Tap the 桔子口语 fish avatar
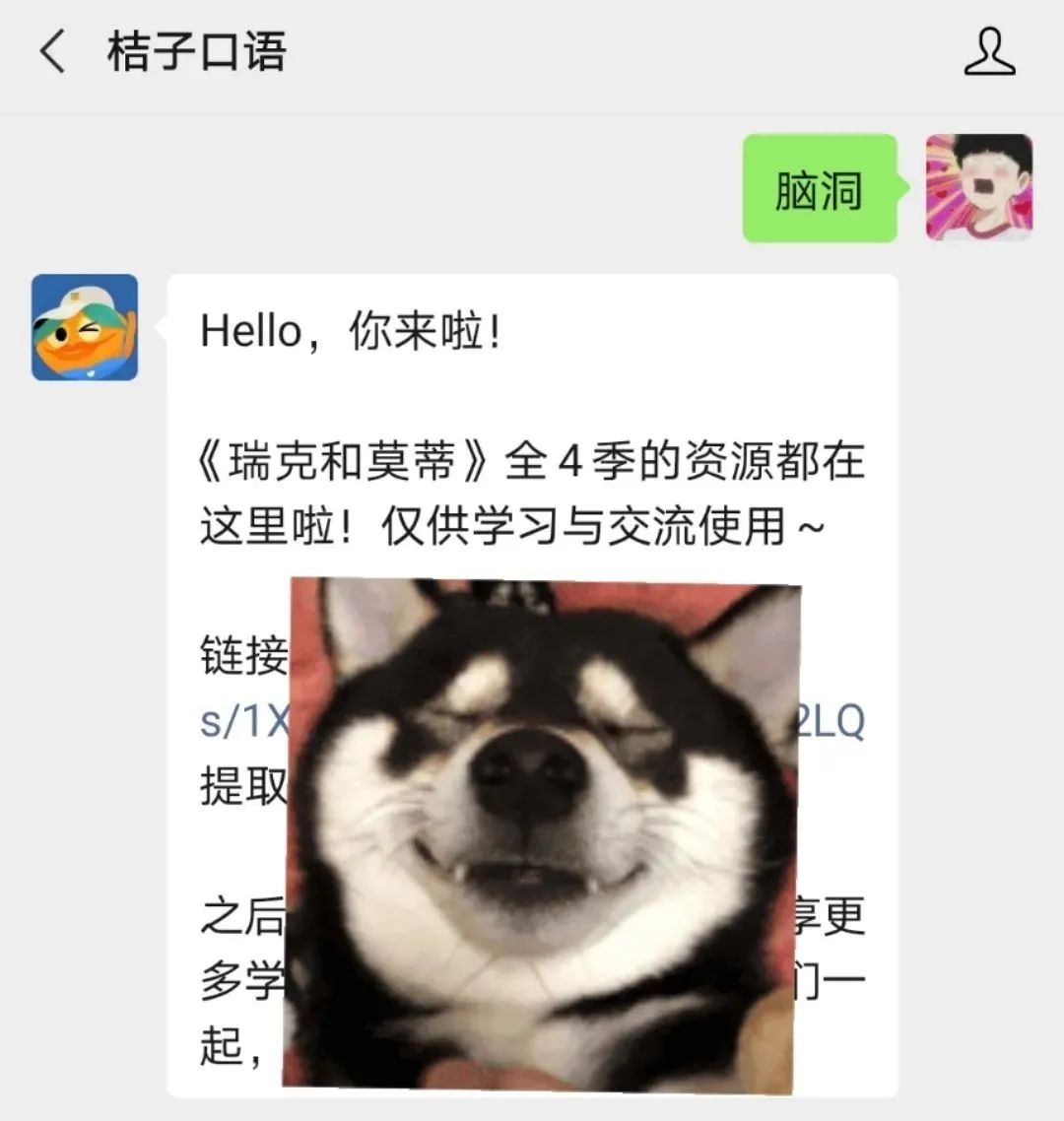Viewport: 1064px width, 1121px height. [x=85, y=327]
